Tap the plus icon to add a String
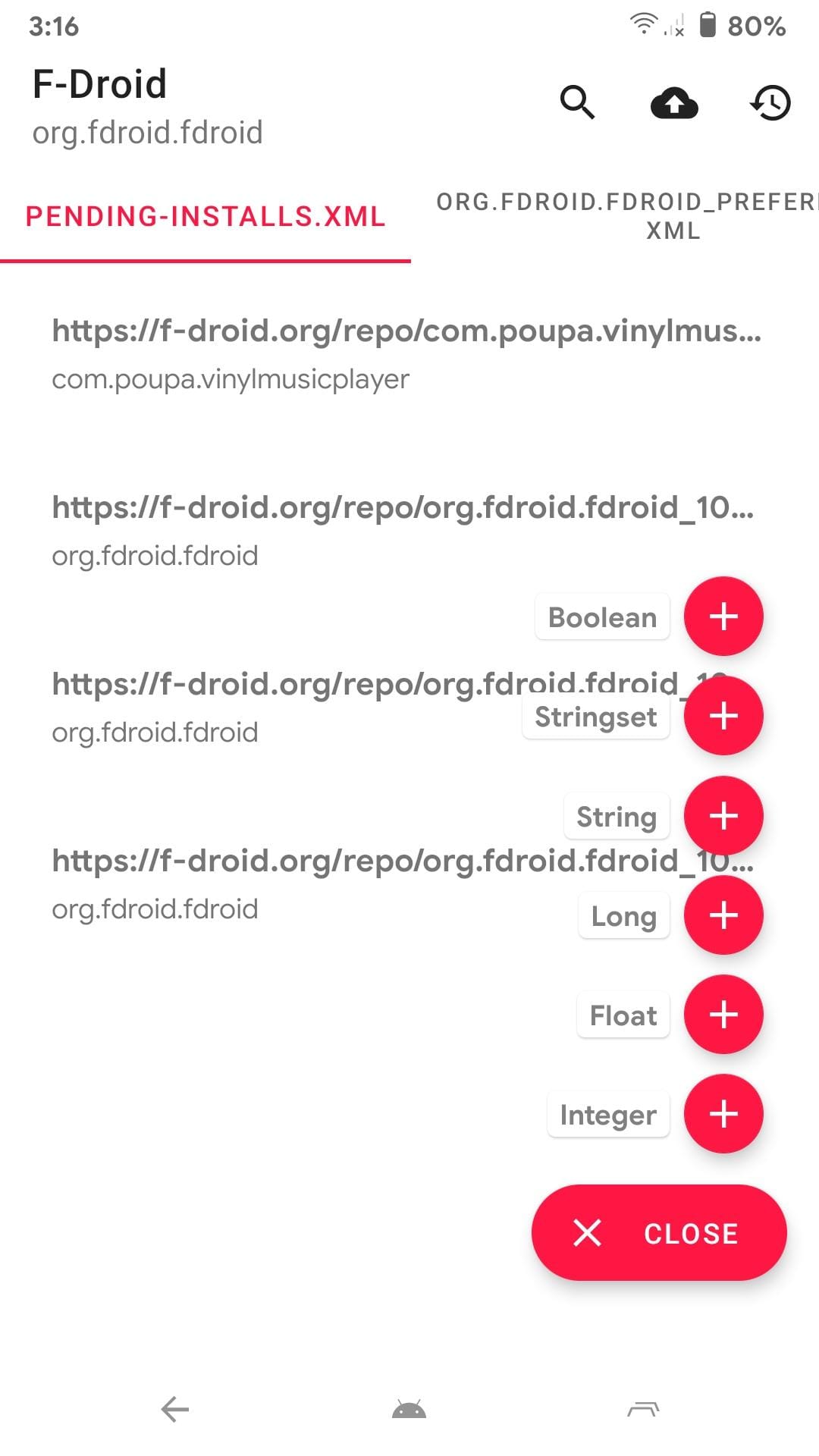819x1456 pixels. tap(723, 816)
